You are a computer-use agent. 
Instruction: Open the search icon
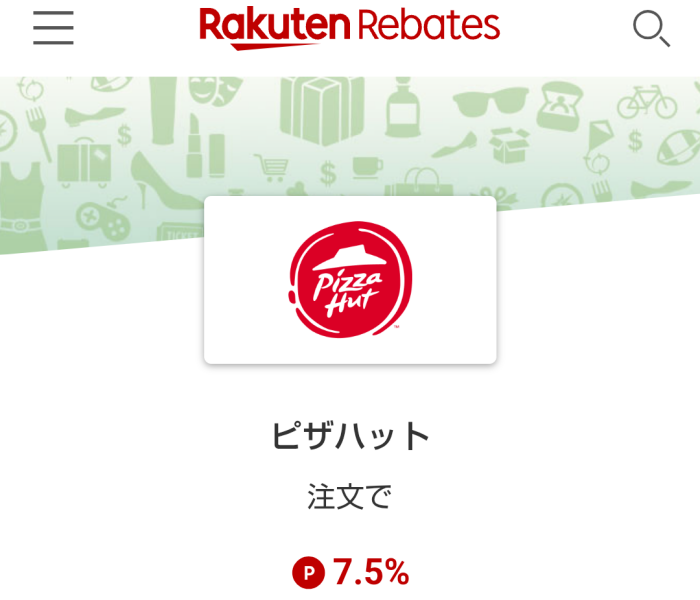651,28
